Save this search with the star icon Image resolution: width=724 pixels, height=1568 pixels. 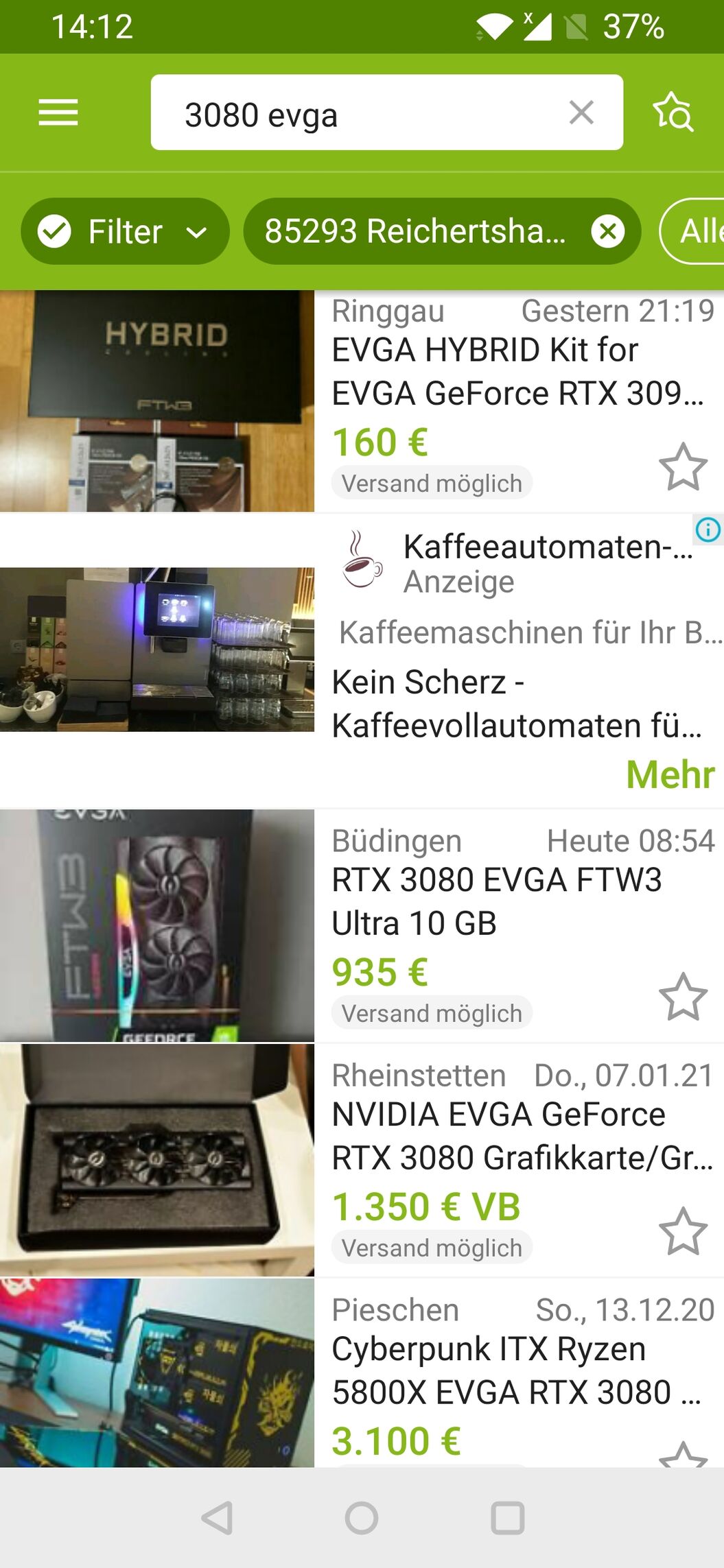673,112
